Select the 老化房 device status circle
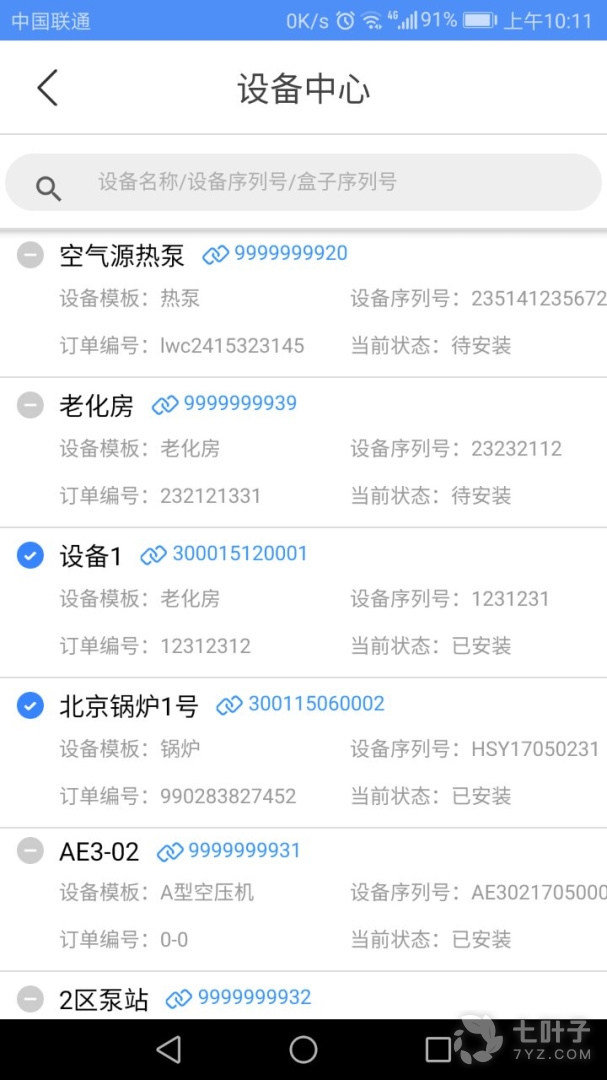 (x=31, y=405)
